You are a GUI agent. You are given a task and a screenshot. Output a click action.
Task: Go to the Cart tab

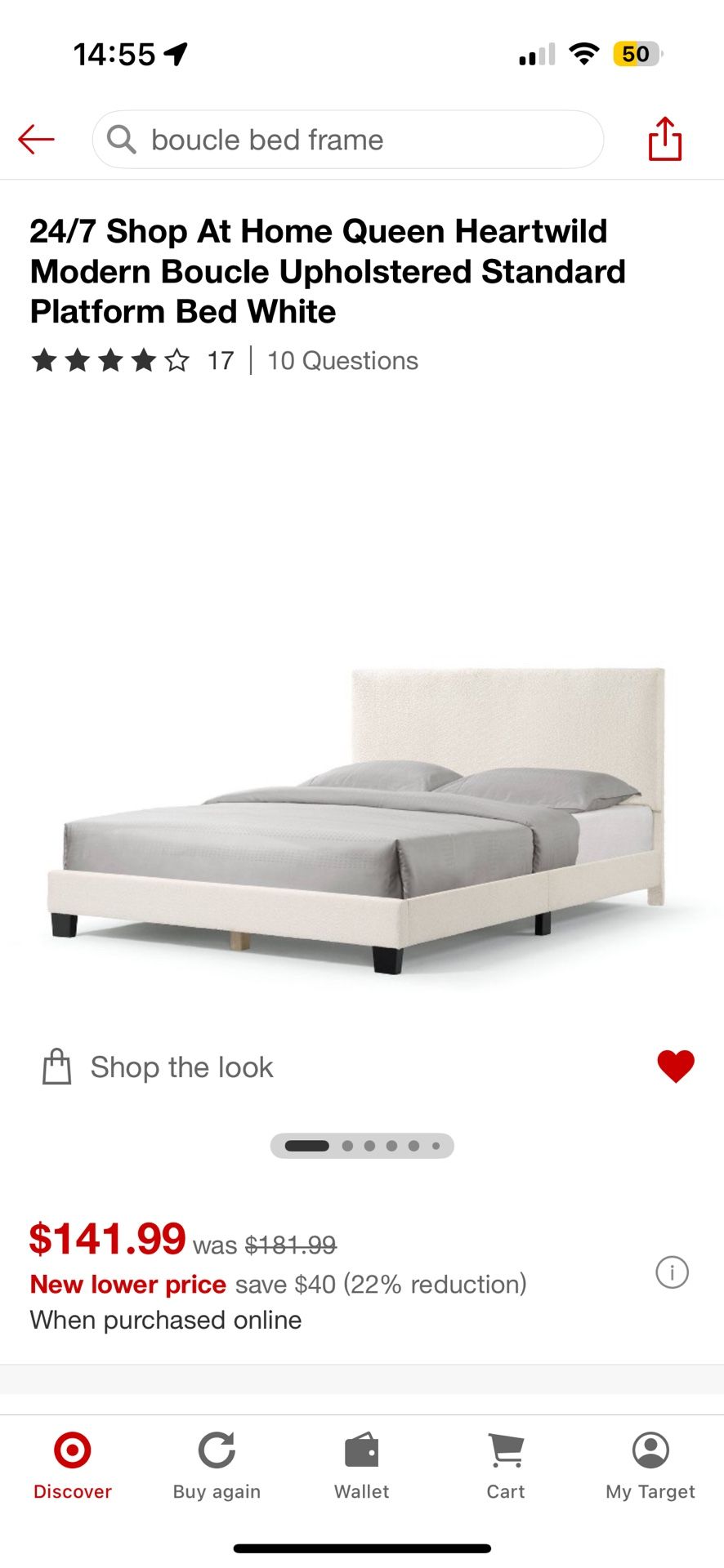[506, 1466]
